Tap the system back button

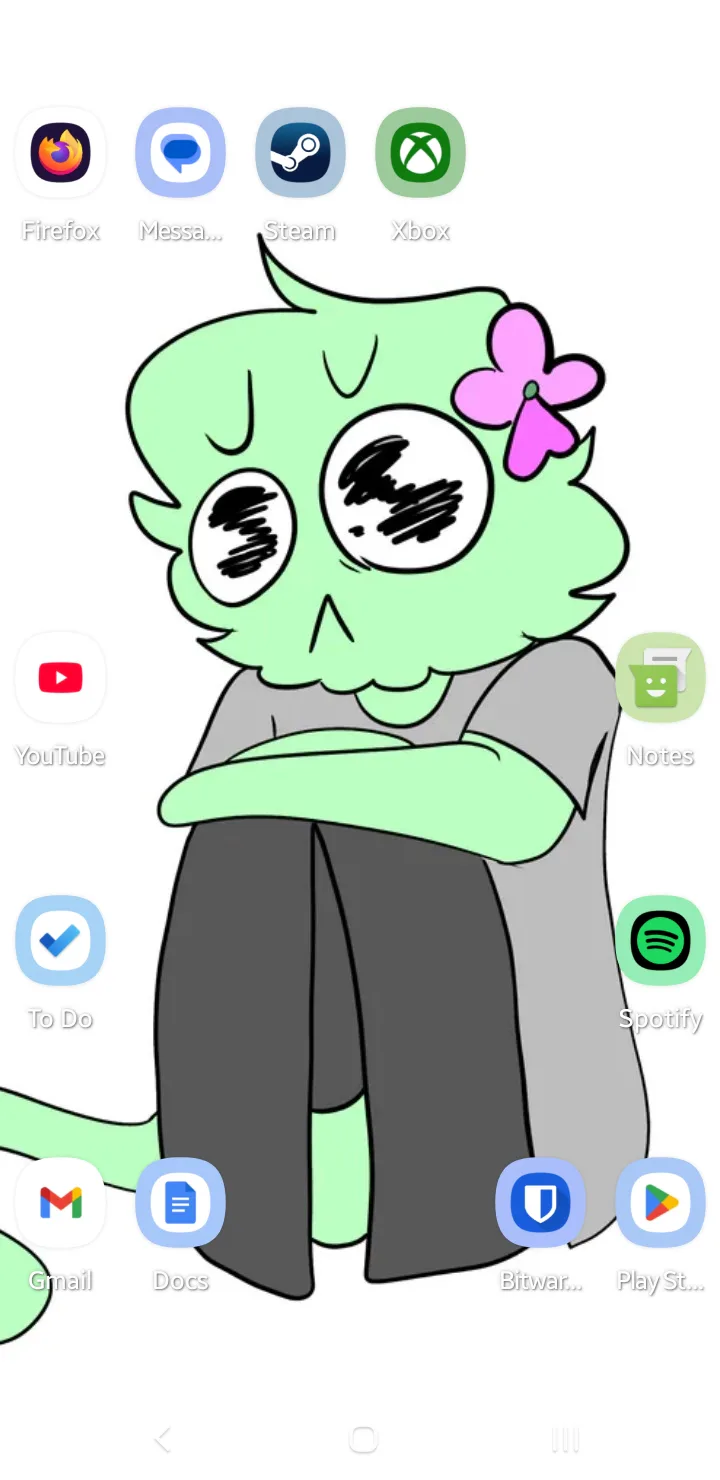click(162, 1440)
